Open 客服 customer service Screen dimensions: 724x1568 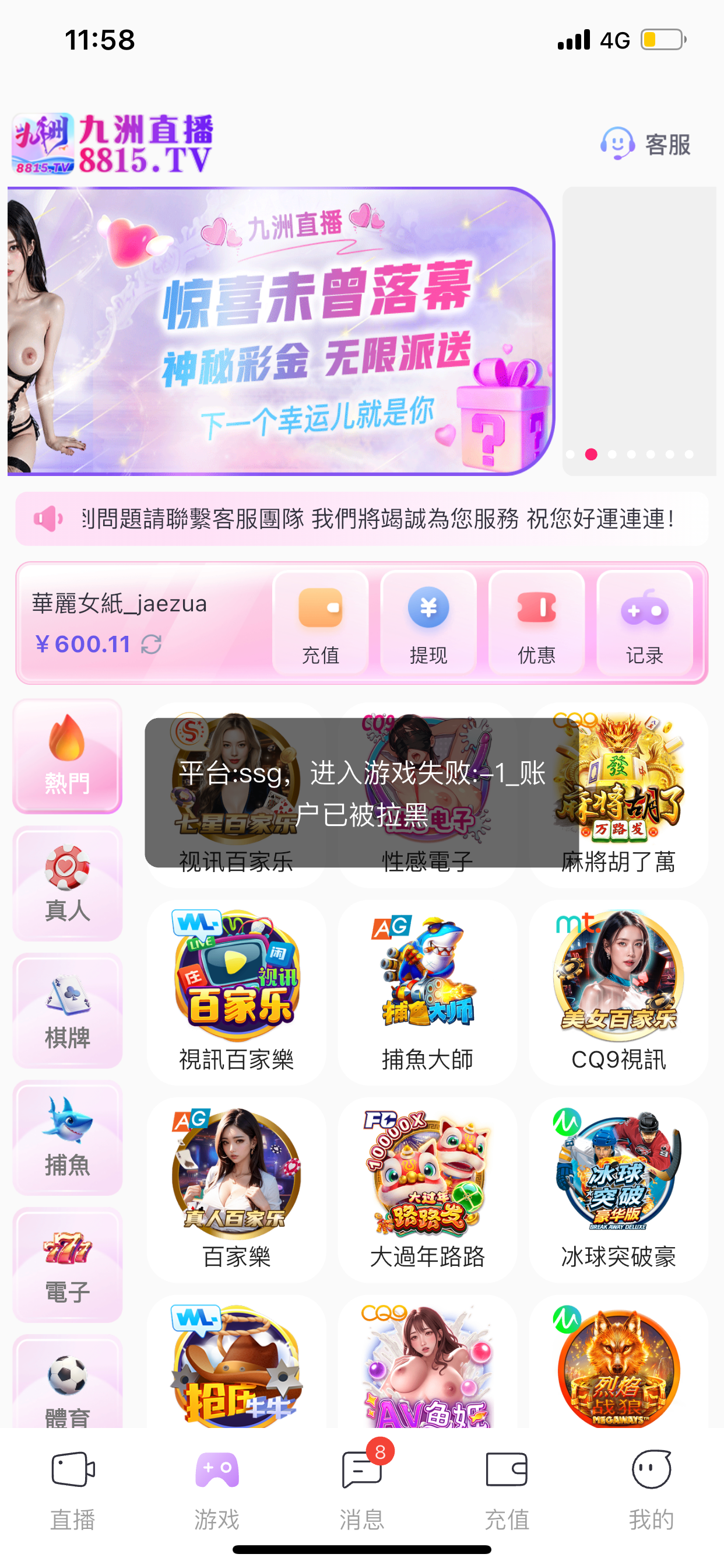(x=646, y=144)
